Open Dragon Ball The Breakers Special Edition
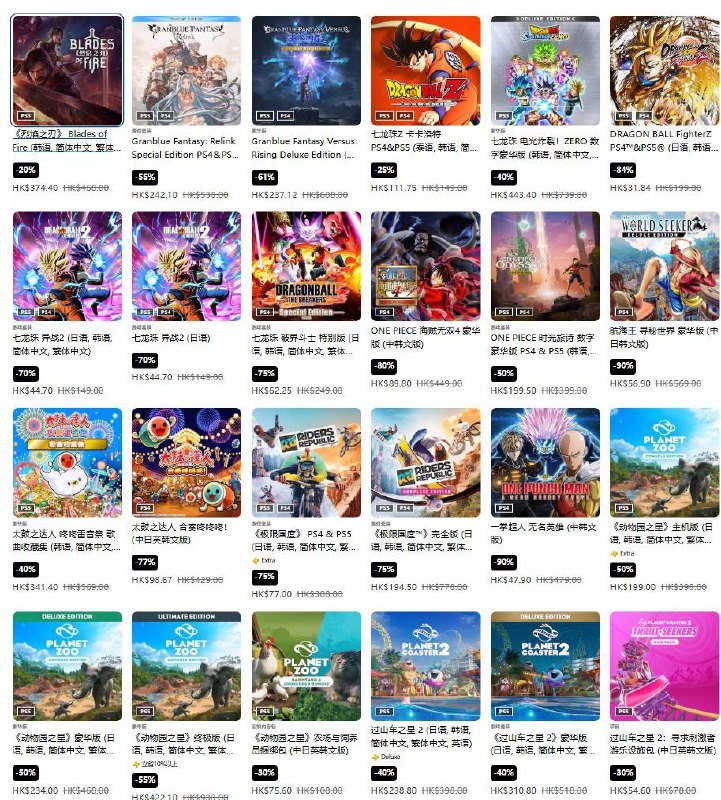Viewport: 721px width, 800px height. pos(306,265)
